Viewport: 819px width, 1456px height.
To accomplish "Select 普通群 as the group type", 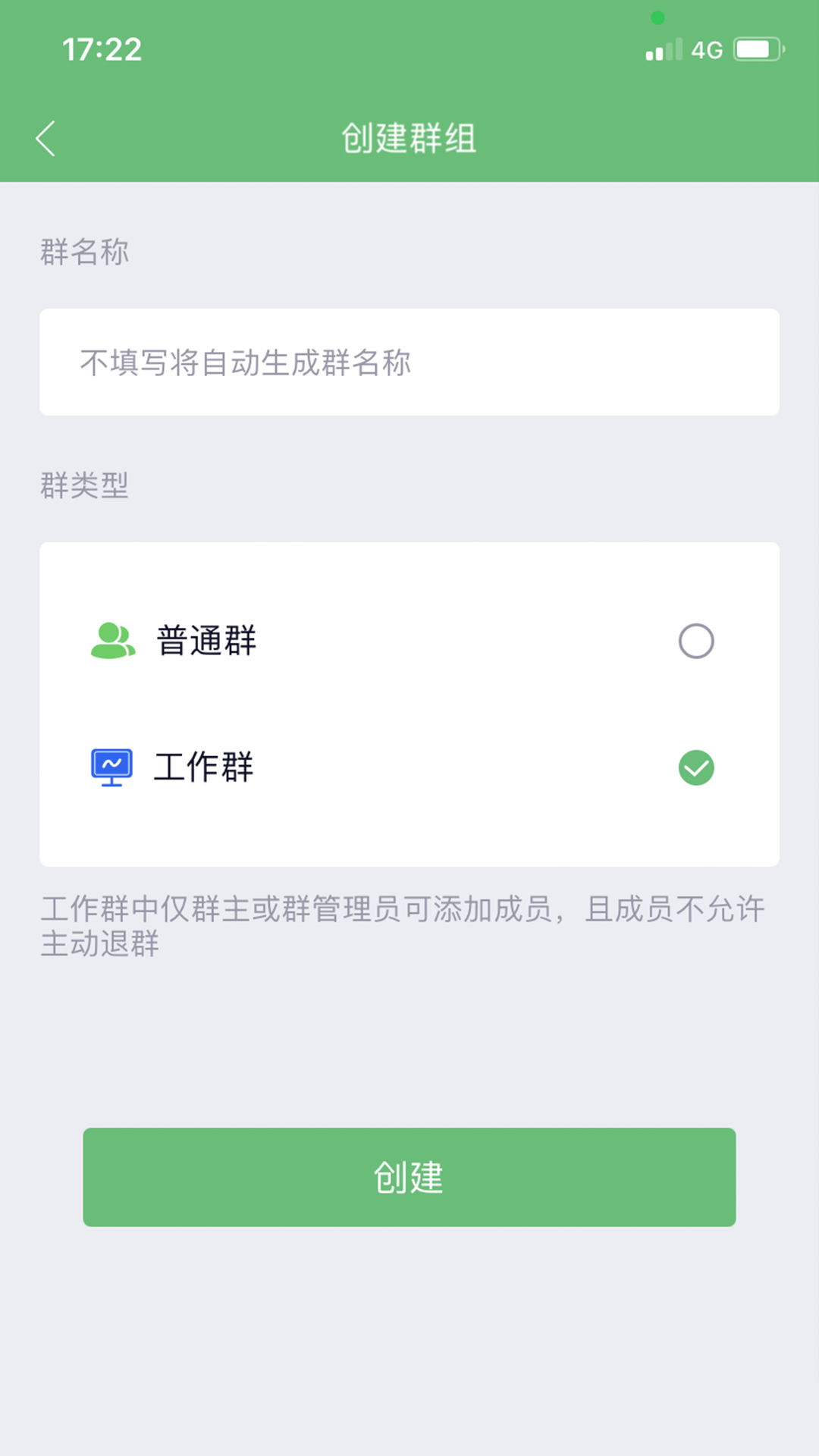I will [x=409, y=641].
